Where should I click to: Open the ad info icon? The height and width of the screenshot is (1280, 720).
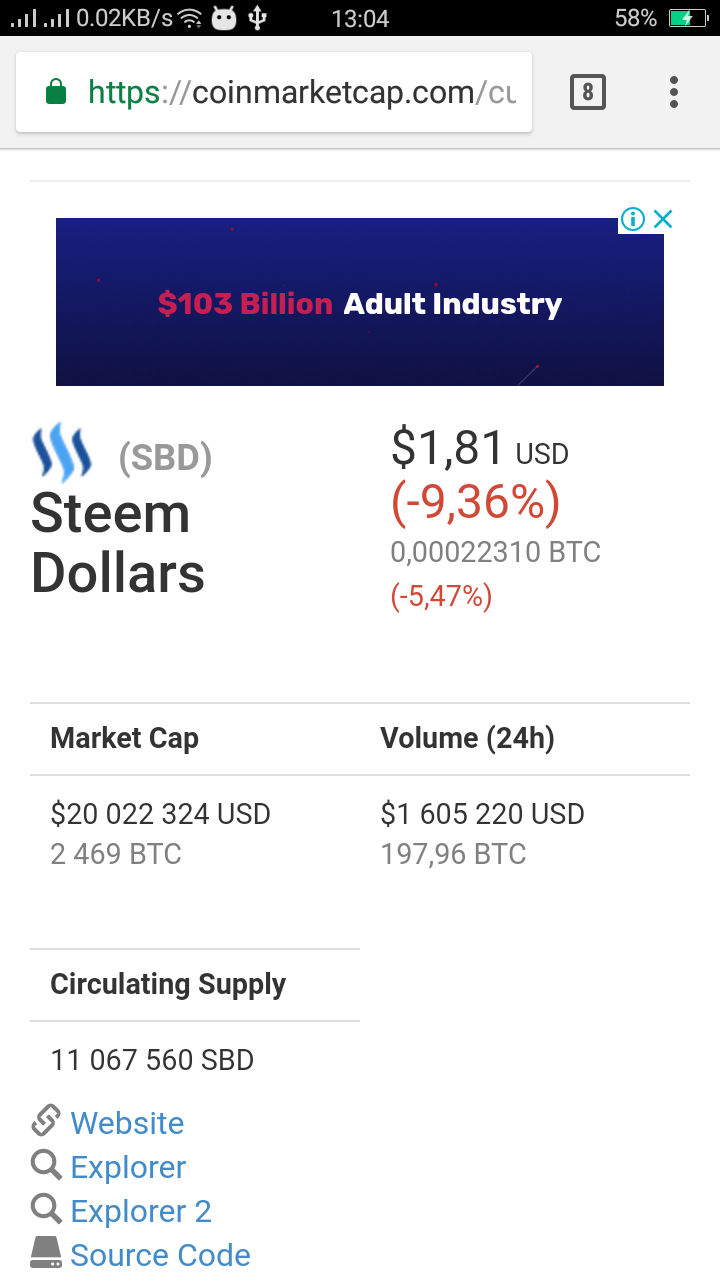pos(632,219)
